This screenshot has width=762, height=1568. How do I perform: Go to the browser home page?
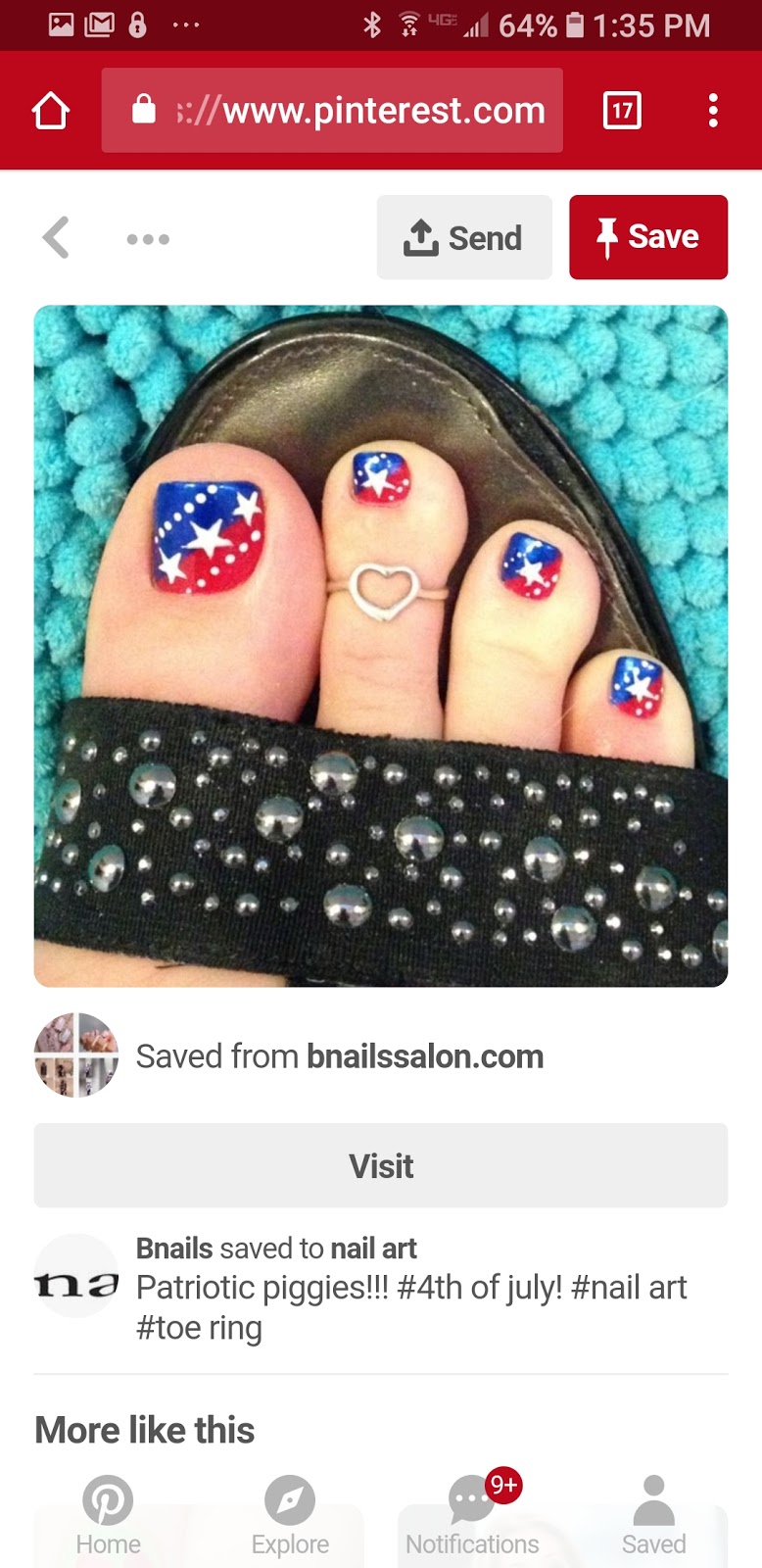[51, 111]
